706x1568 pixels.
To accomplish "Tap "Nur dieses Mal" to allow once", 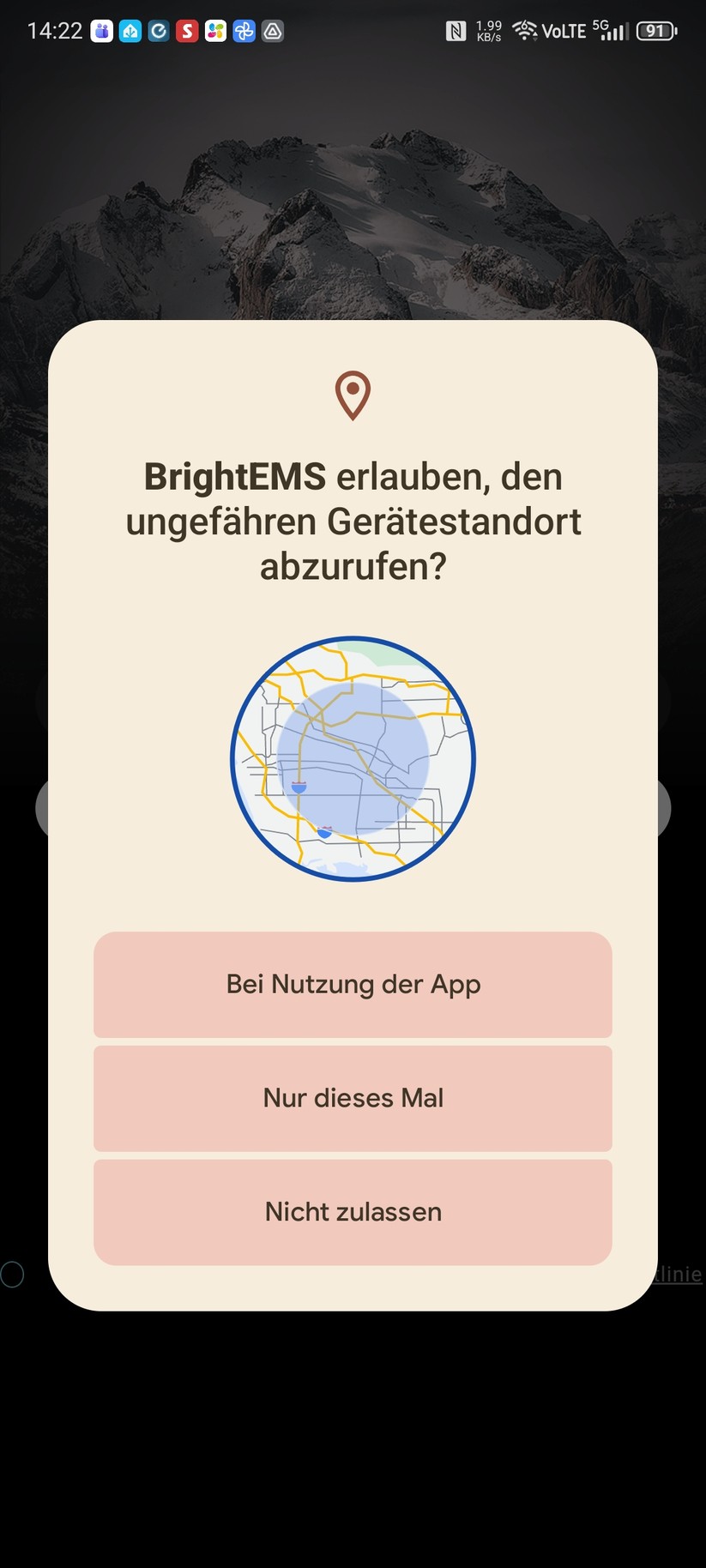I will (x=353, y=1098).
